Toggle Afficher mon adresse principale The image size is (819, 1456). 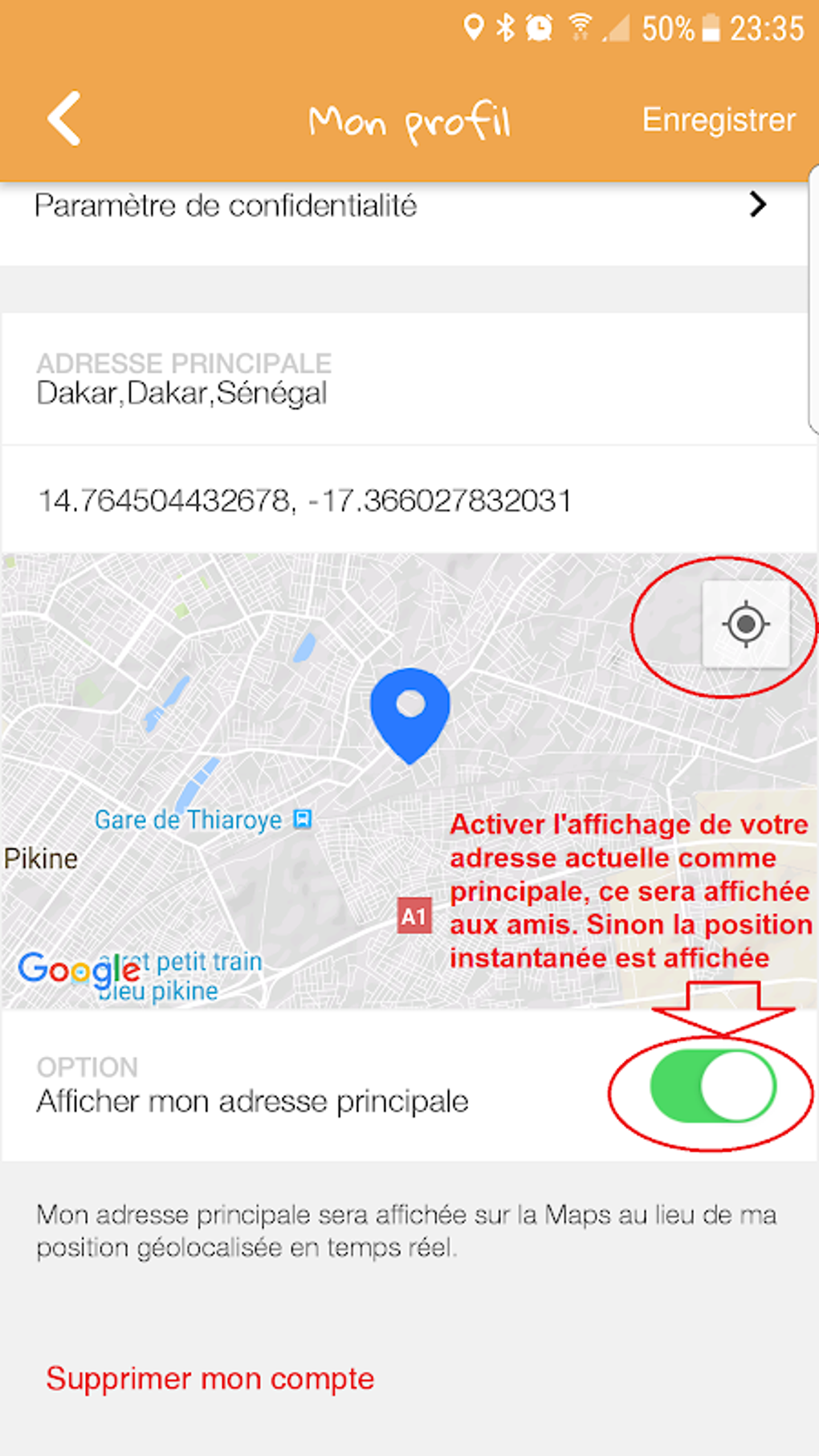click(712, 1087)
